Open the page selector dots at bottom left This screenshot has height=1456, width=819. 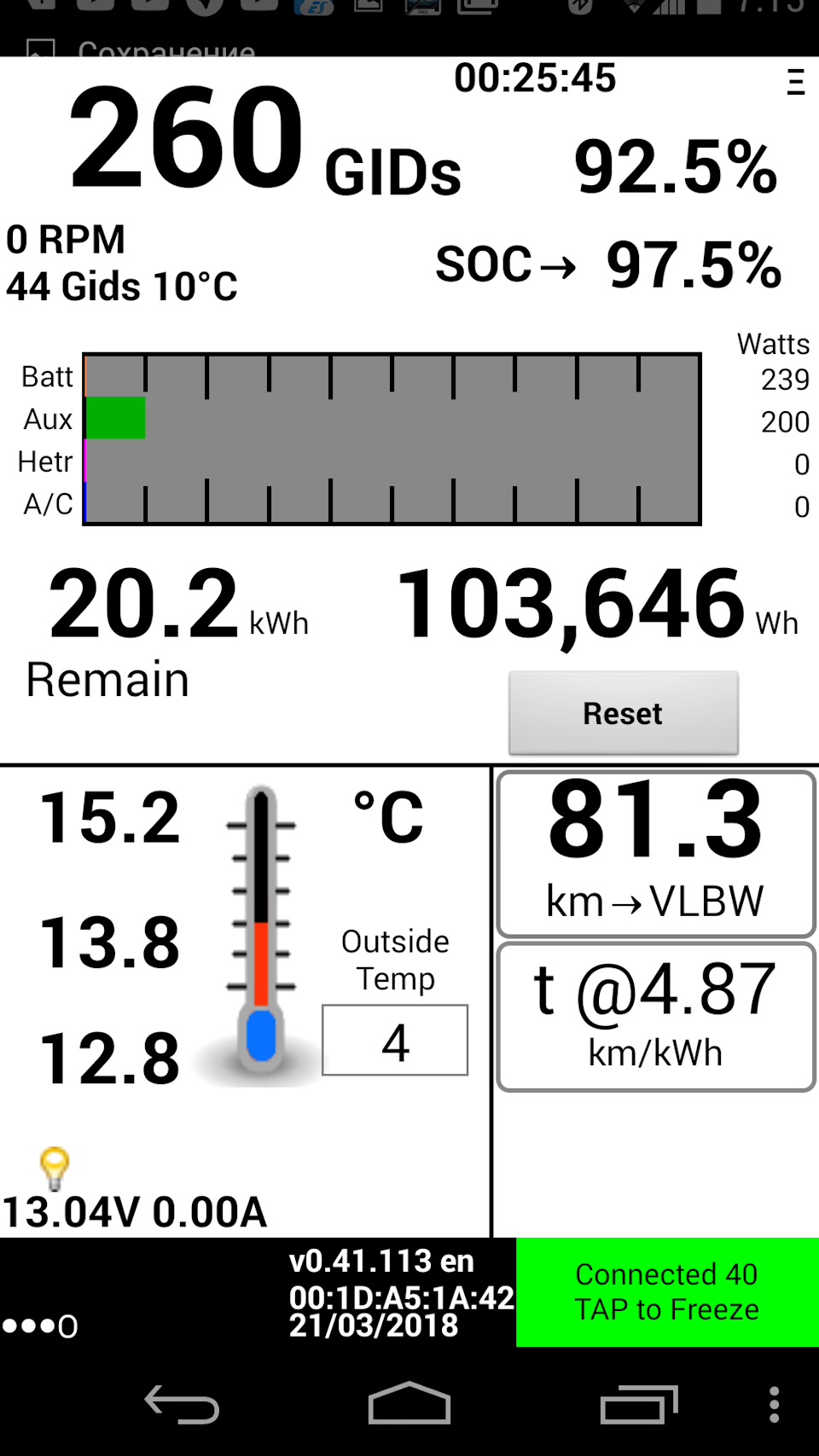pos(38,1325)
